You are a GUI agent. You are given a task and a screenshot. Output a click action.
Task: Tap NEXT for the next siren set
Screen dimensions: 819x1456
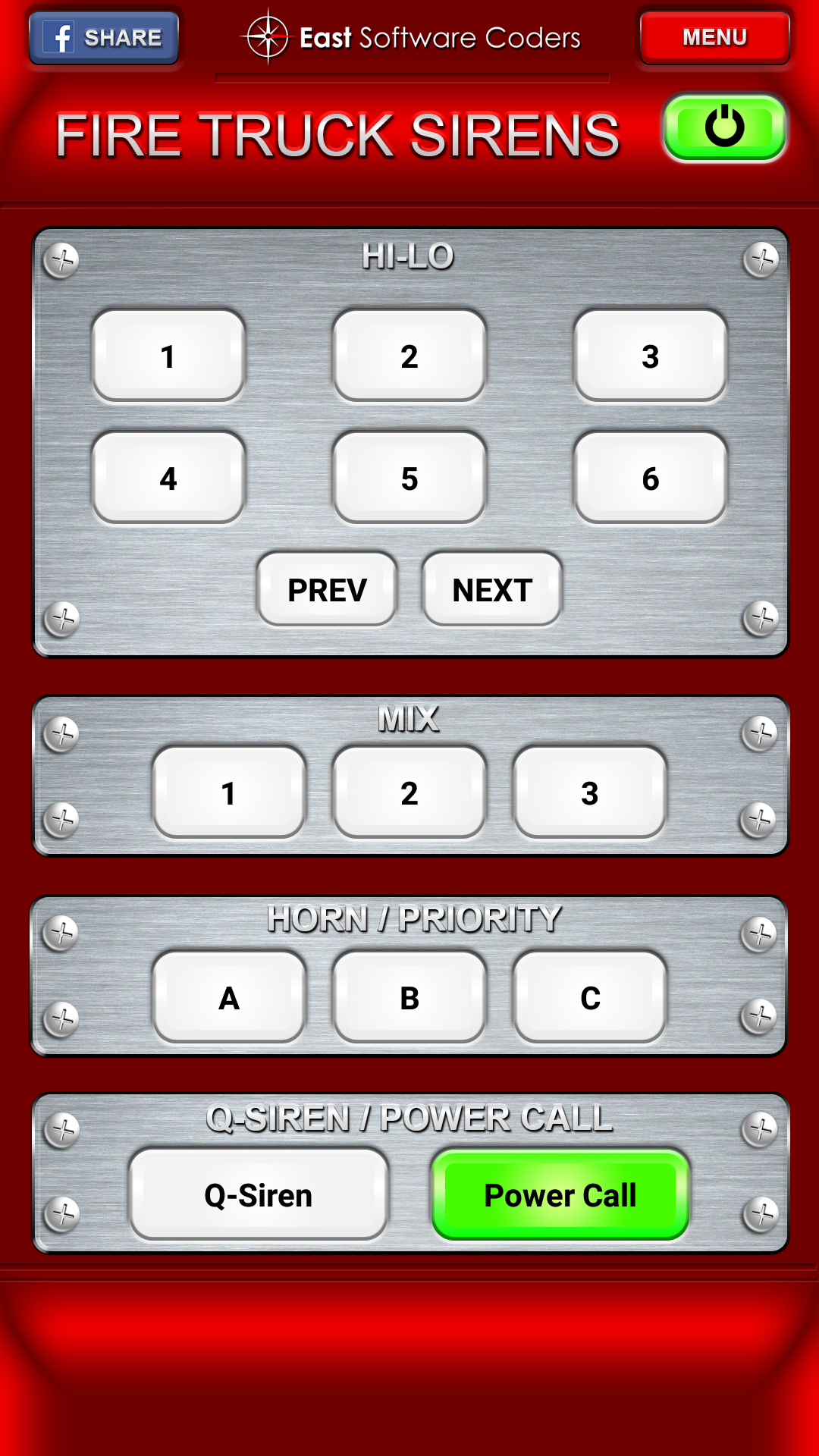[492, 590]
